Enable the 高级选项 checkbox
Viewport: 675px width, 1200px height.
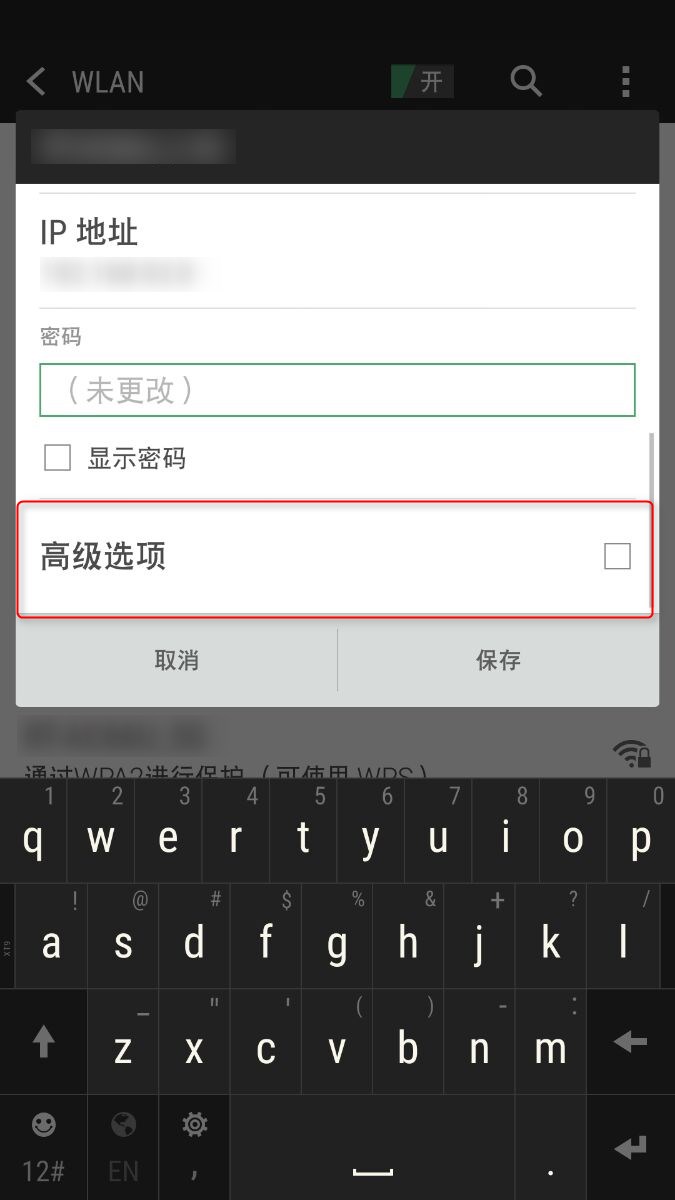(617, 556)
